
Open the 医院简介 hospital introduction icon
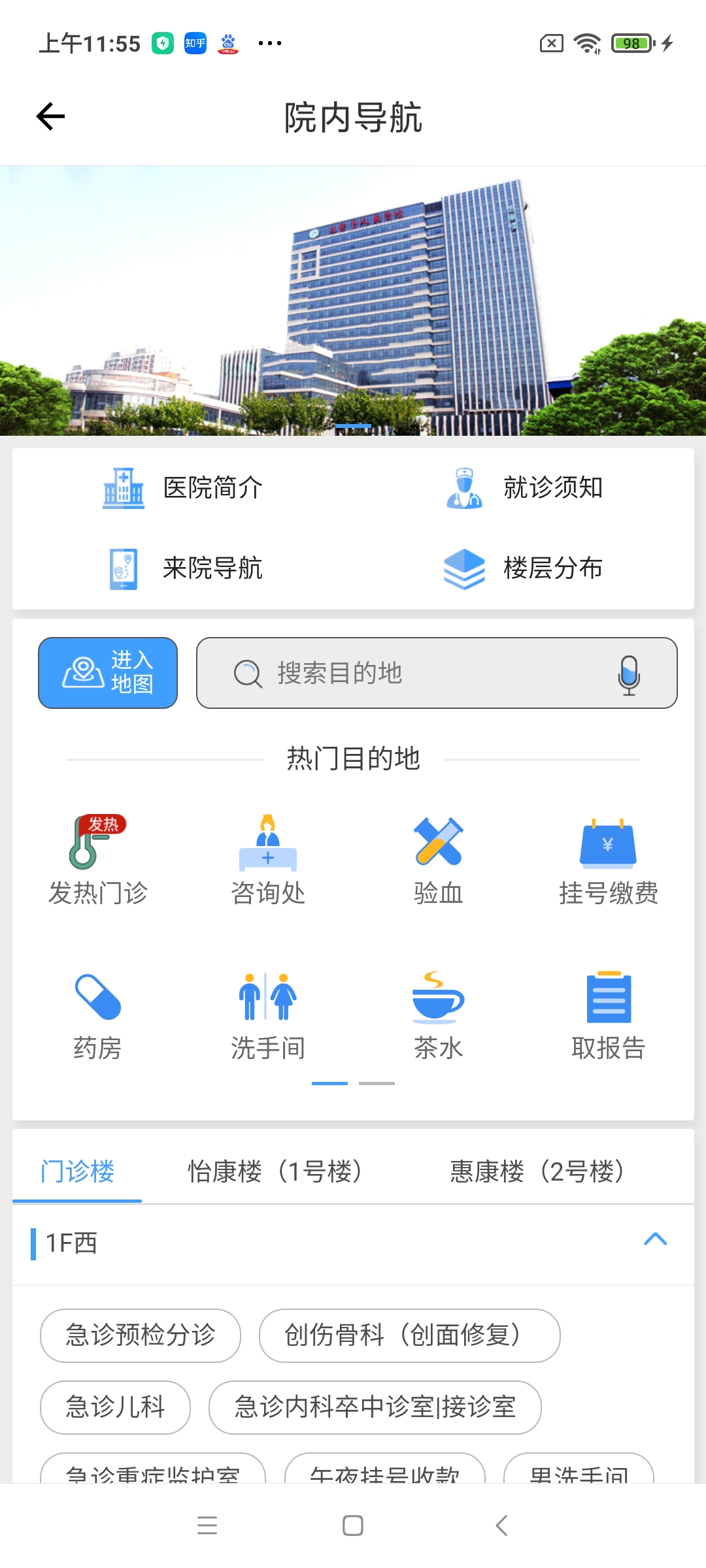pyautogui.click(x=184, y=487)
